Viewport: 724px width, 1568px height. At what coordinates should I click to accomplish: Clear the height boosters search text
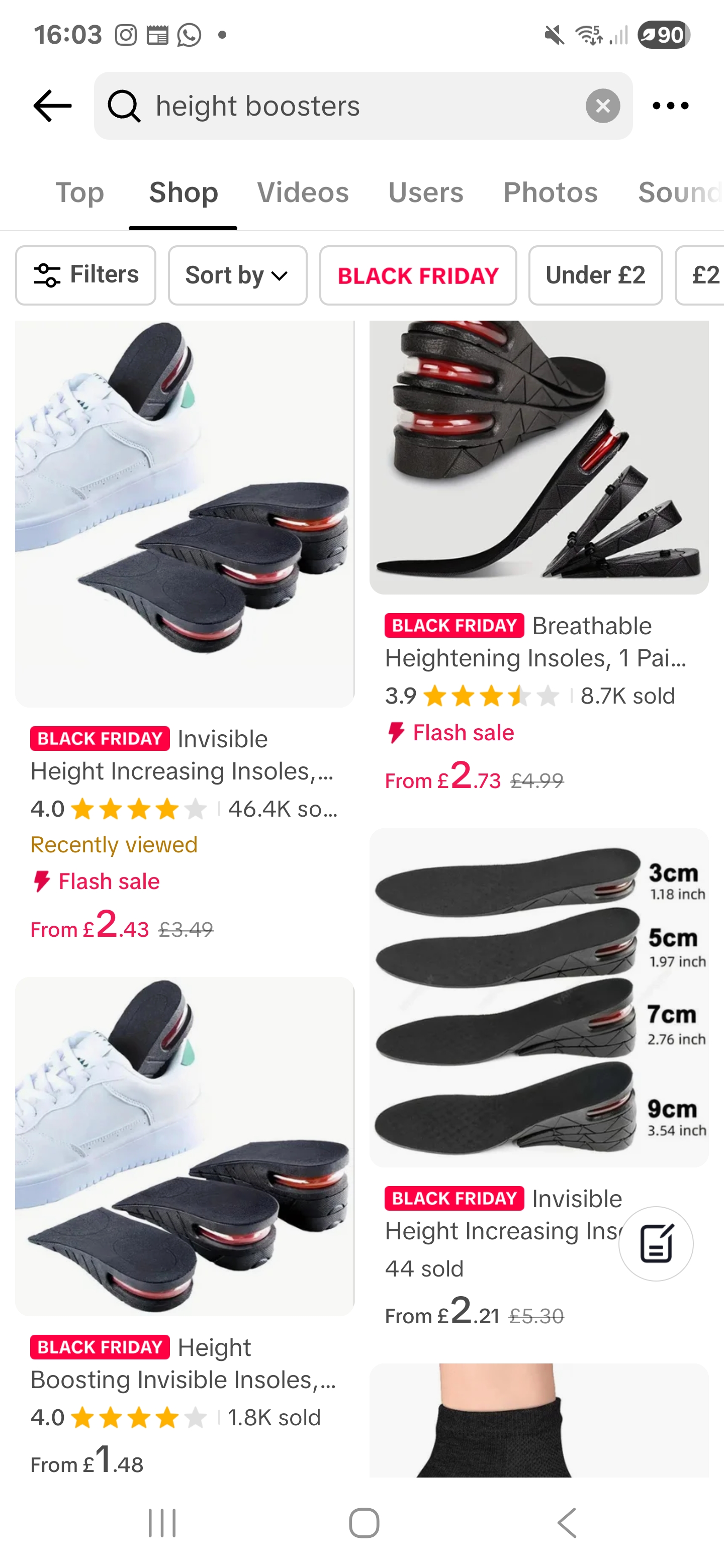click(x=602, y=106)
